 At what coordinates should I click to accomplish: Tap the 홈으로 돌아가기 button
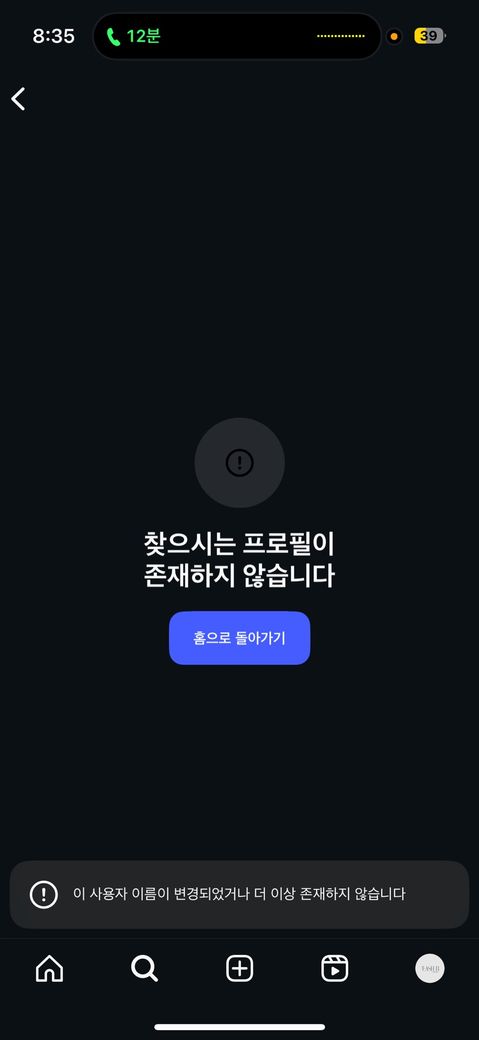coord(240,638)
